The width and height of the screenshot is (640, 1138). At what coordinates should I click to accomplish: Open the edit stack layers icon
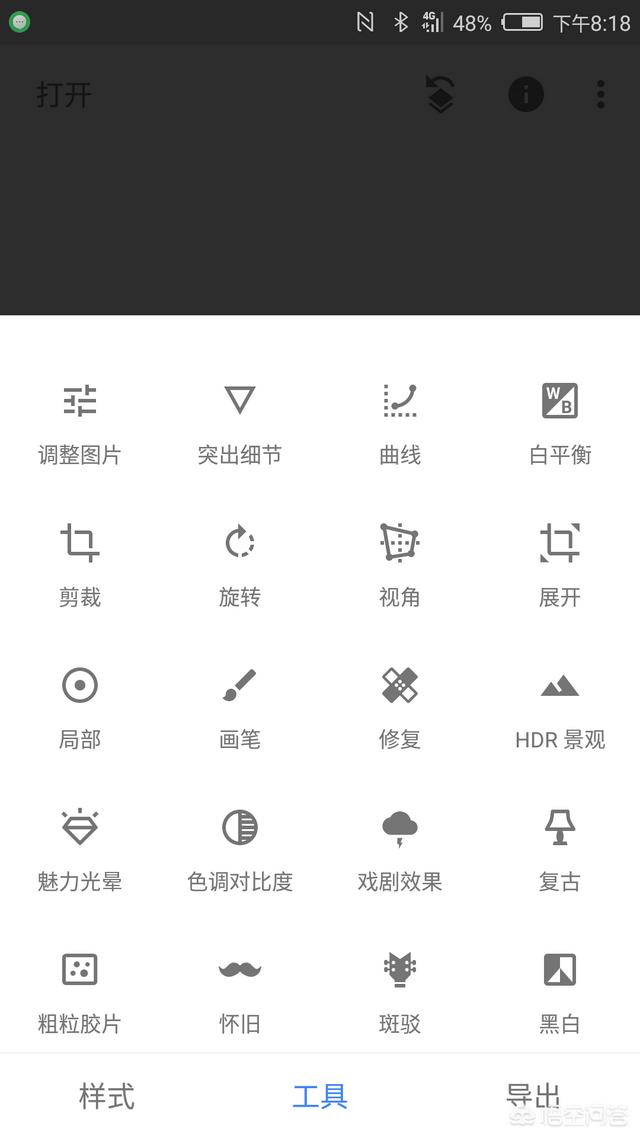coord(440,94)
